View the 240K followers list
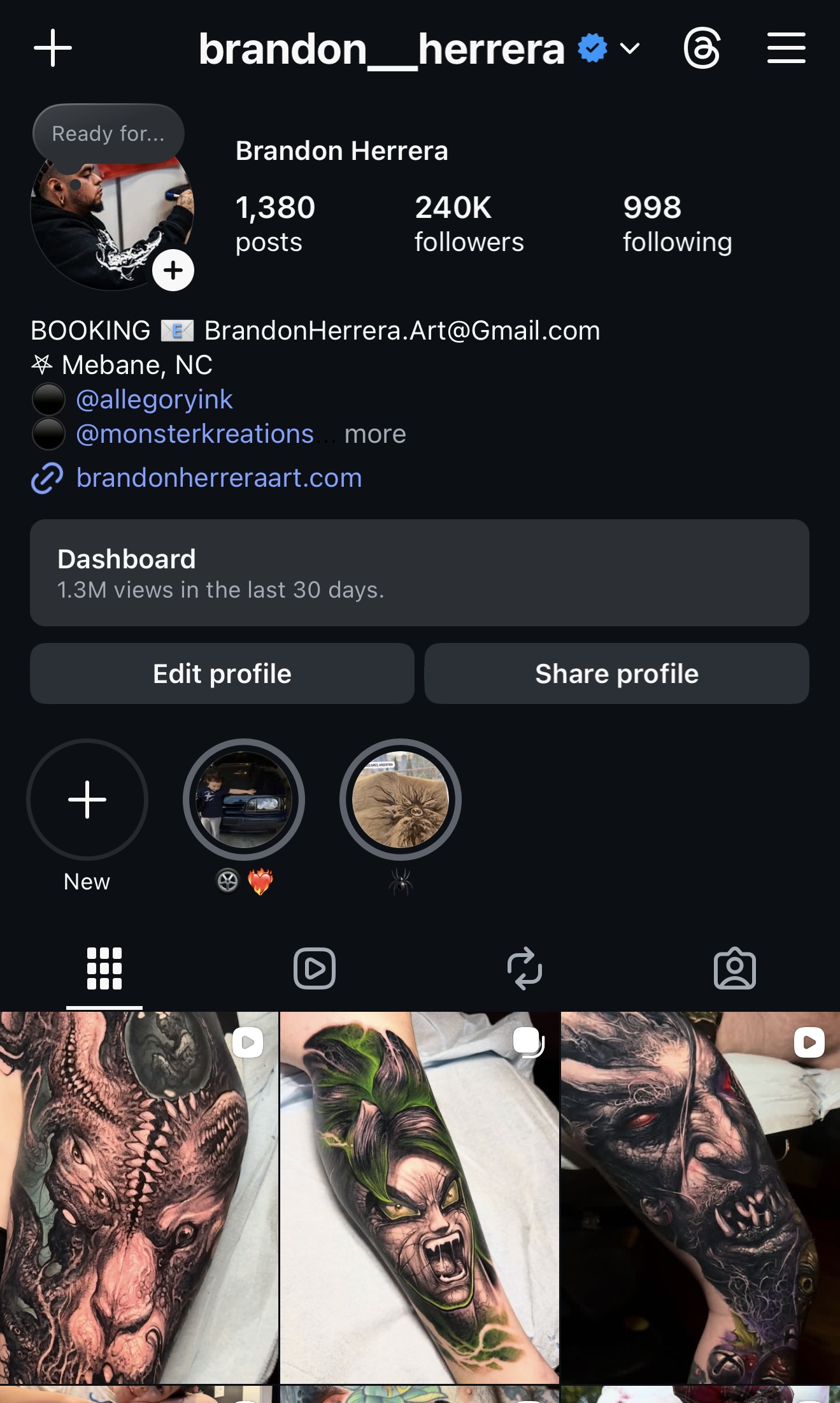 pyautogui.click(x=469, y=224)
